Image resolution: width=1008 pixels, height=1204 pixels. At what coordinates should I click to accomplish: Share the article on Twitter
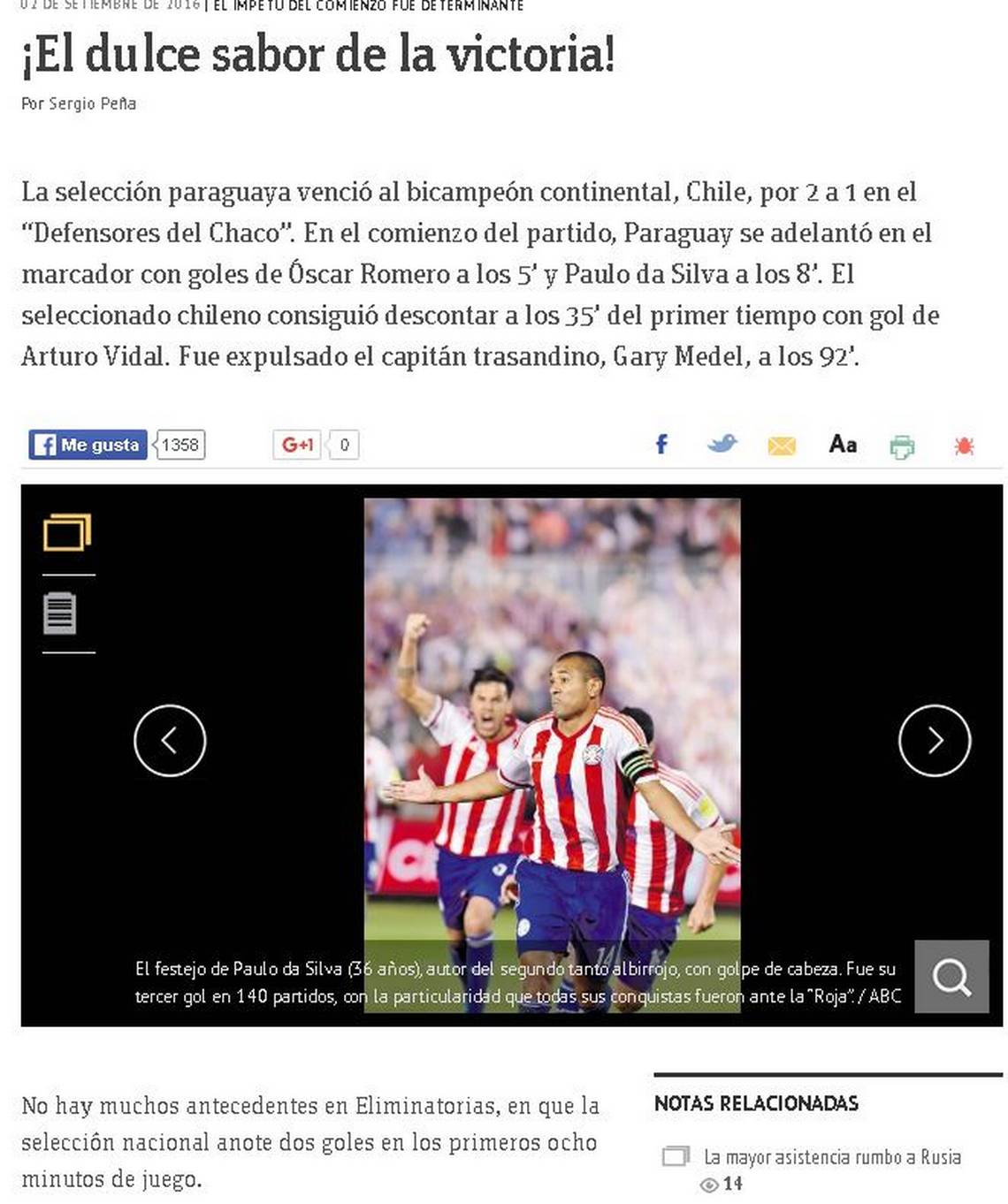coord(722,444)
